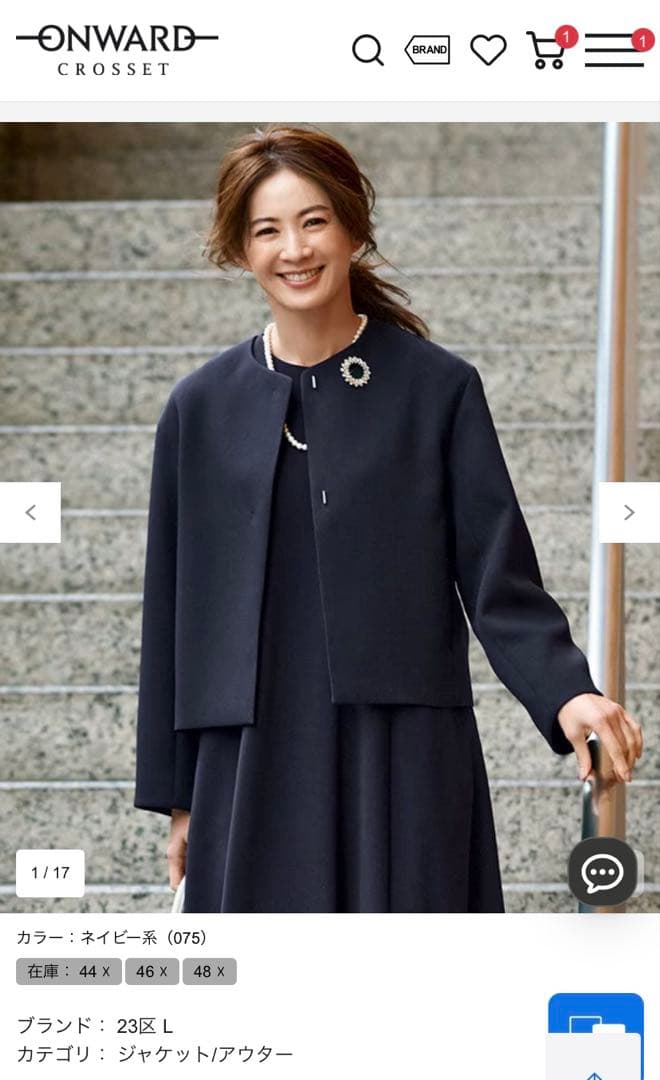This screenshot has height=1080, width=660.
Task: Open favorites heart in header
Action: click(x=488, y=50)
